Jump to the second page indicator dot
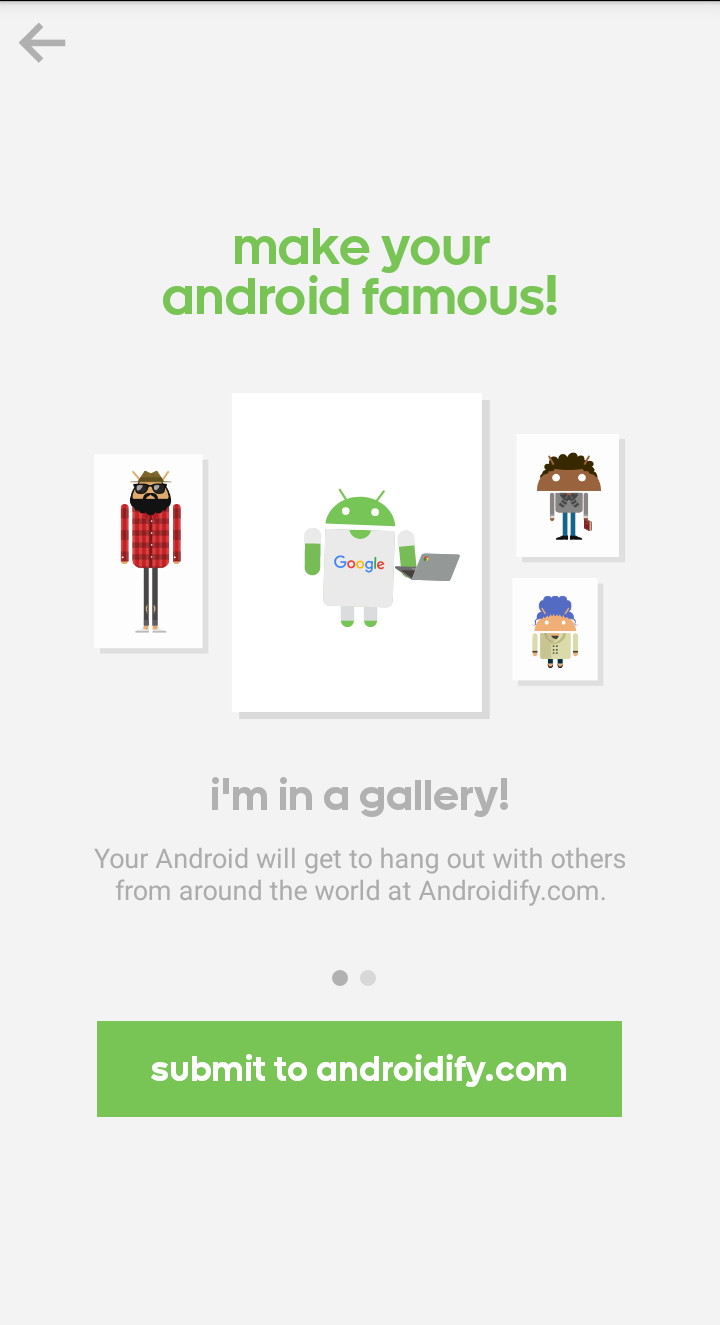This screenshot has width=720, height=1325. (368, 978)
